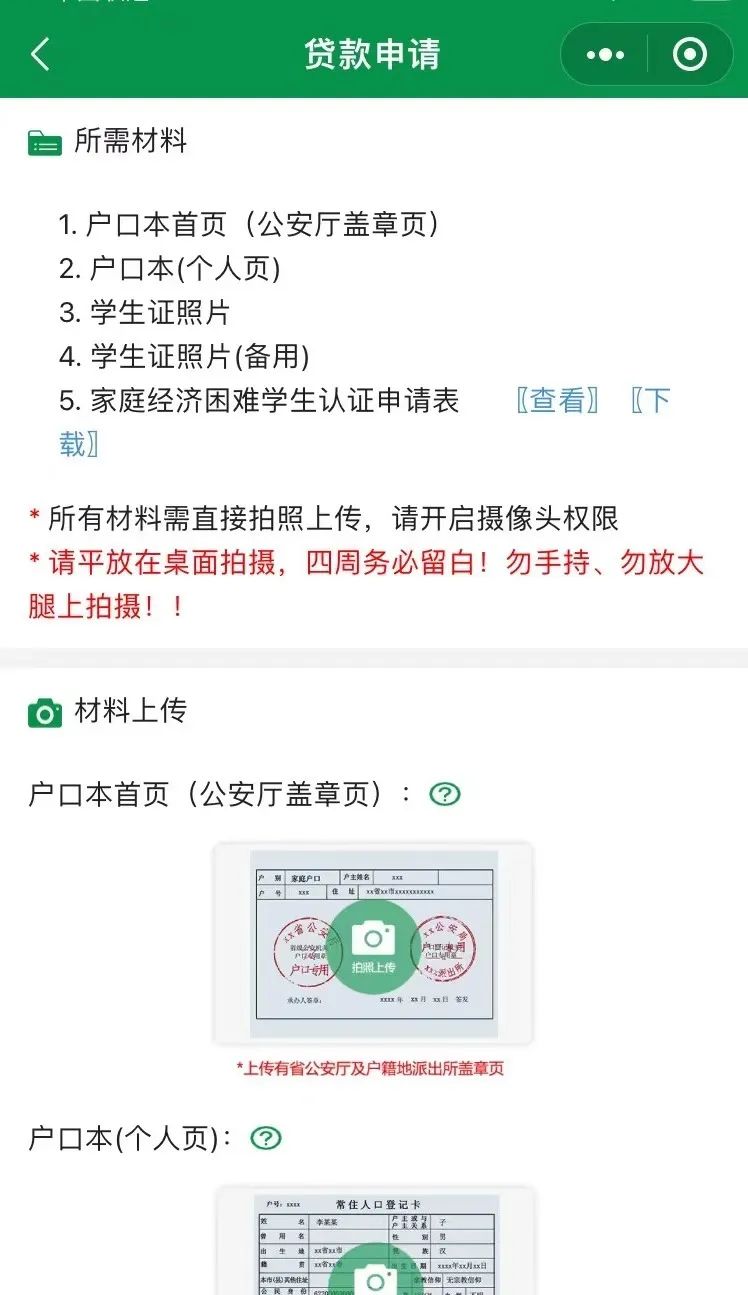
Task: Tap 拍照上传 for 户口本首页
Action: click(x=373, y=946)
